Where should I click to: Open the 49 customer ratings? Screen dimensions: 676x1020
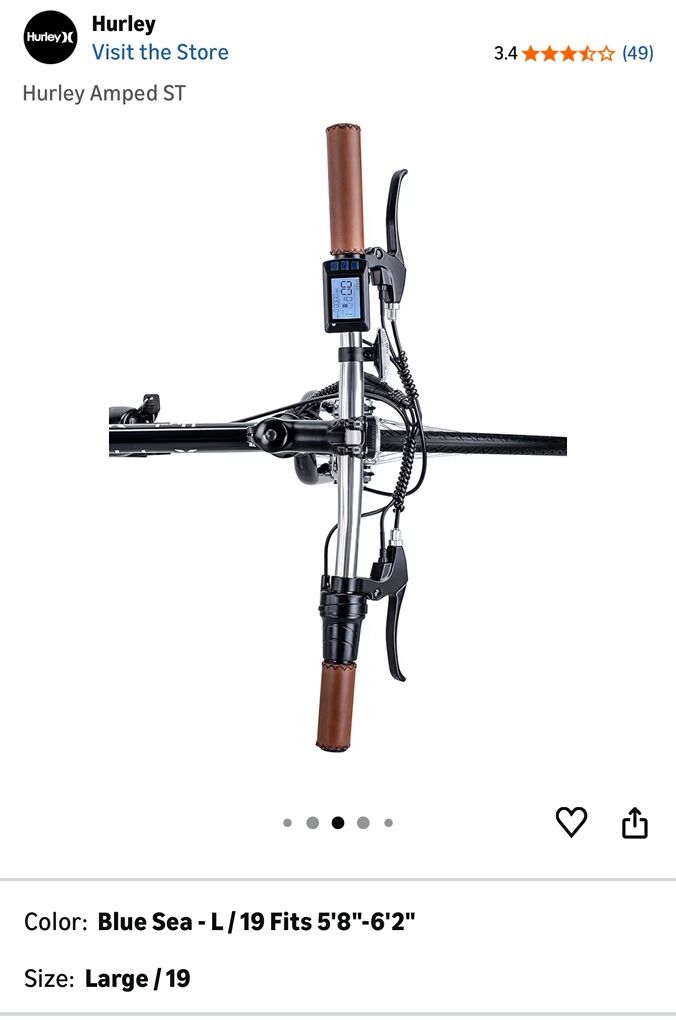(637, 53)
